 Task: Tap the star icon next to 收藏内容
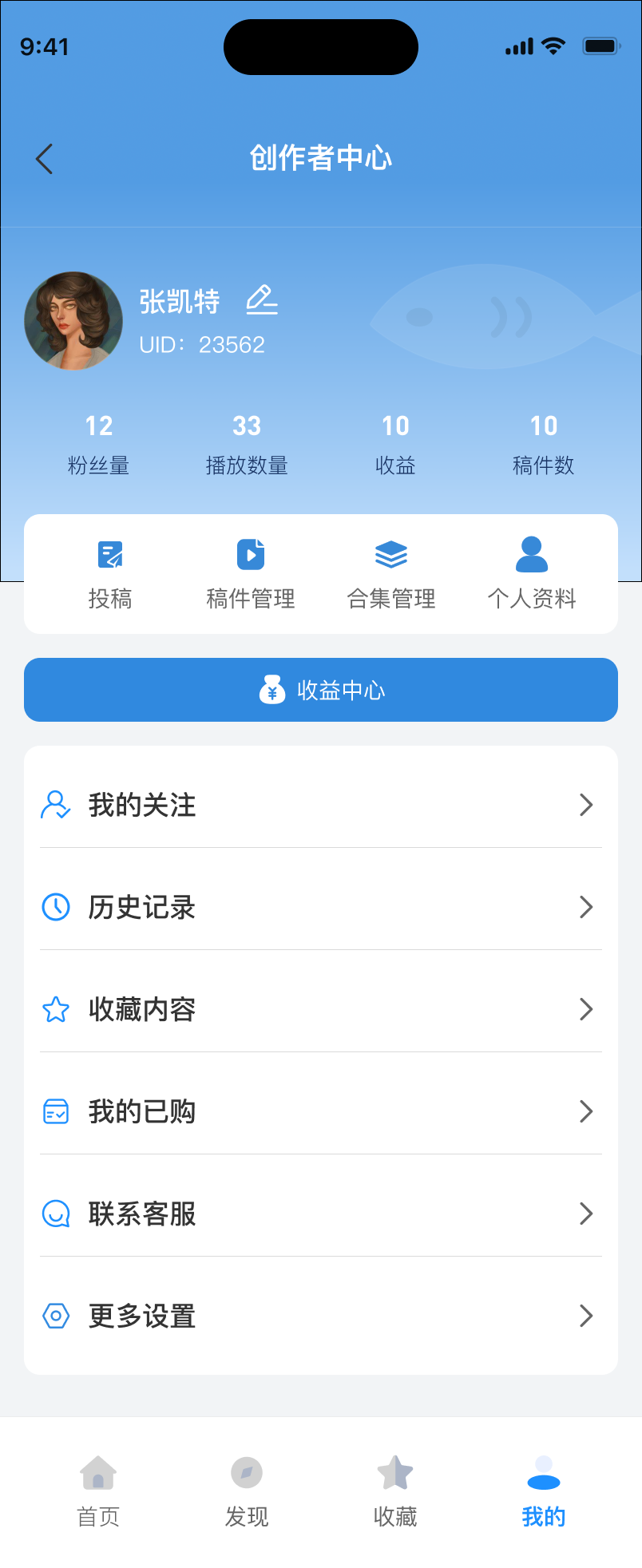pyautogui.click(x=56, y=1009)
